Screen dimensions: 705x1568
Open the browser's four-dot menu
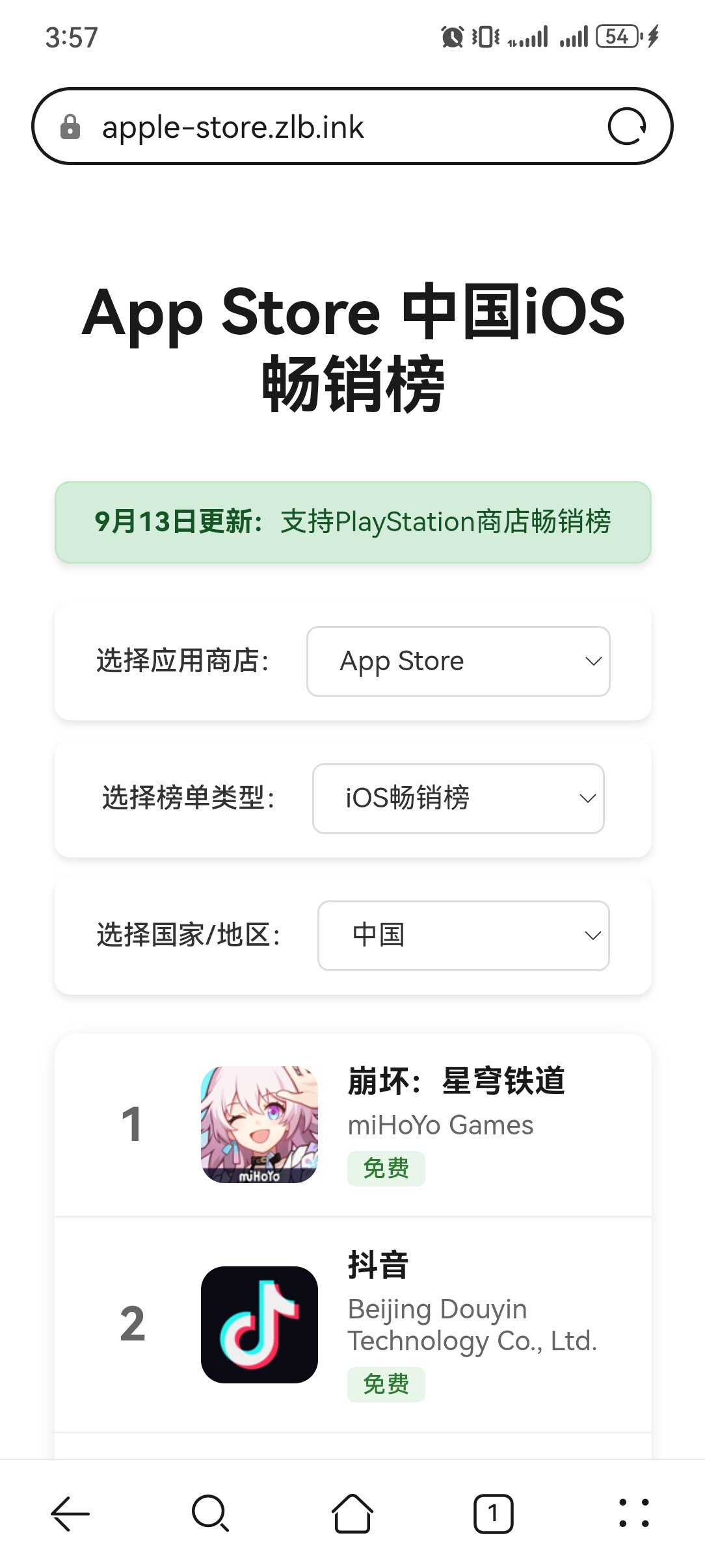click(633, 1513)
